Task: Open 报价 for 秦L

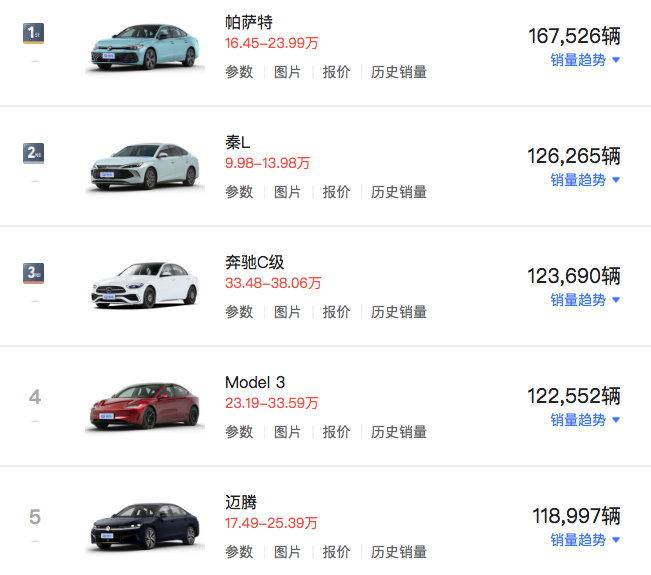Action: (x=336, y=192)
